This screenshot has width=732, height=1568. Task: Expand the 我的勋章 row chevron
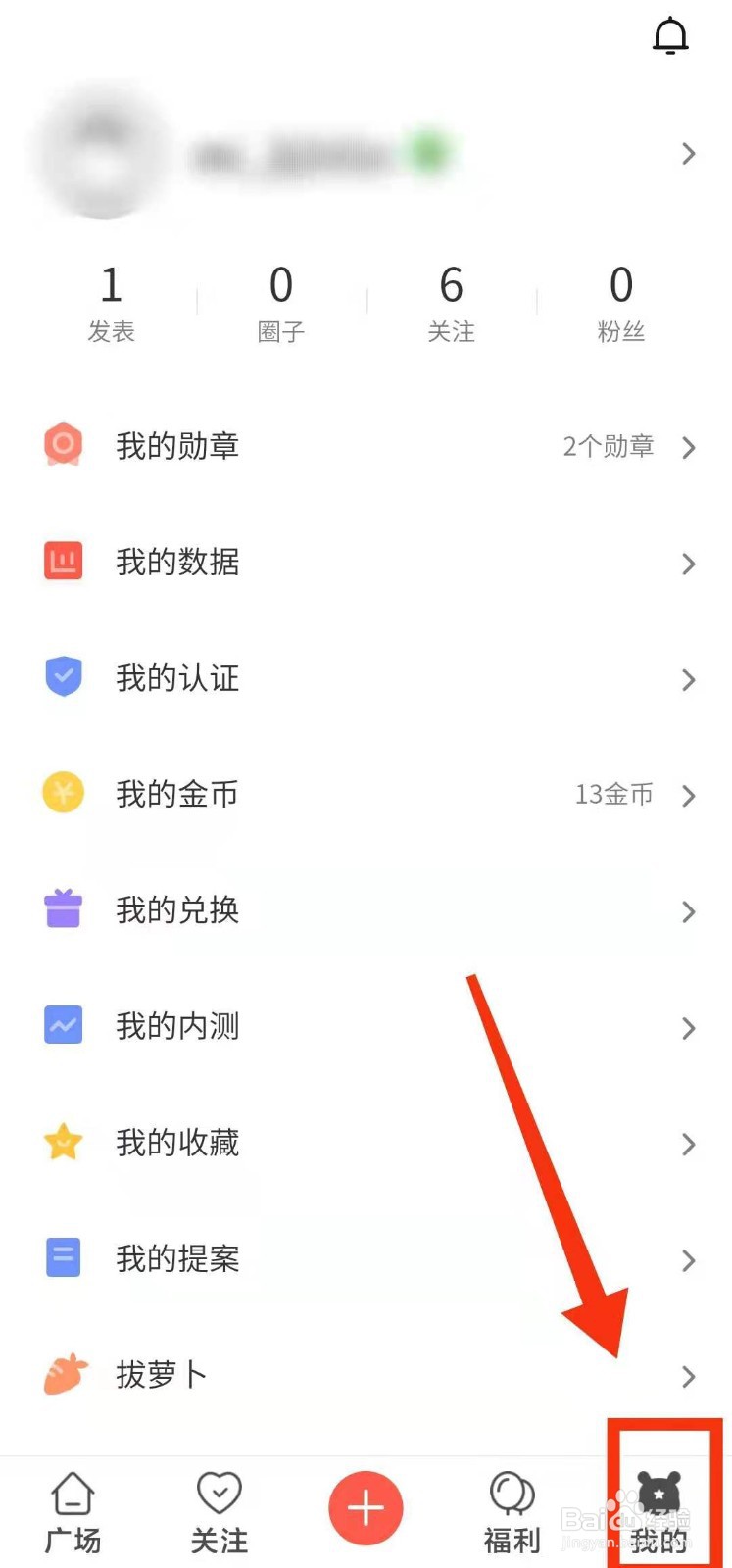pos(688,448)
